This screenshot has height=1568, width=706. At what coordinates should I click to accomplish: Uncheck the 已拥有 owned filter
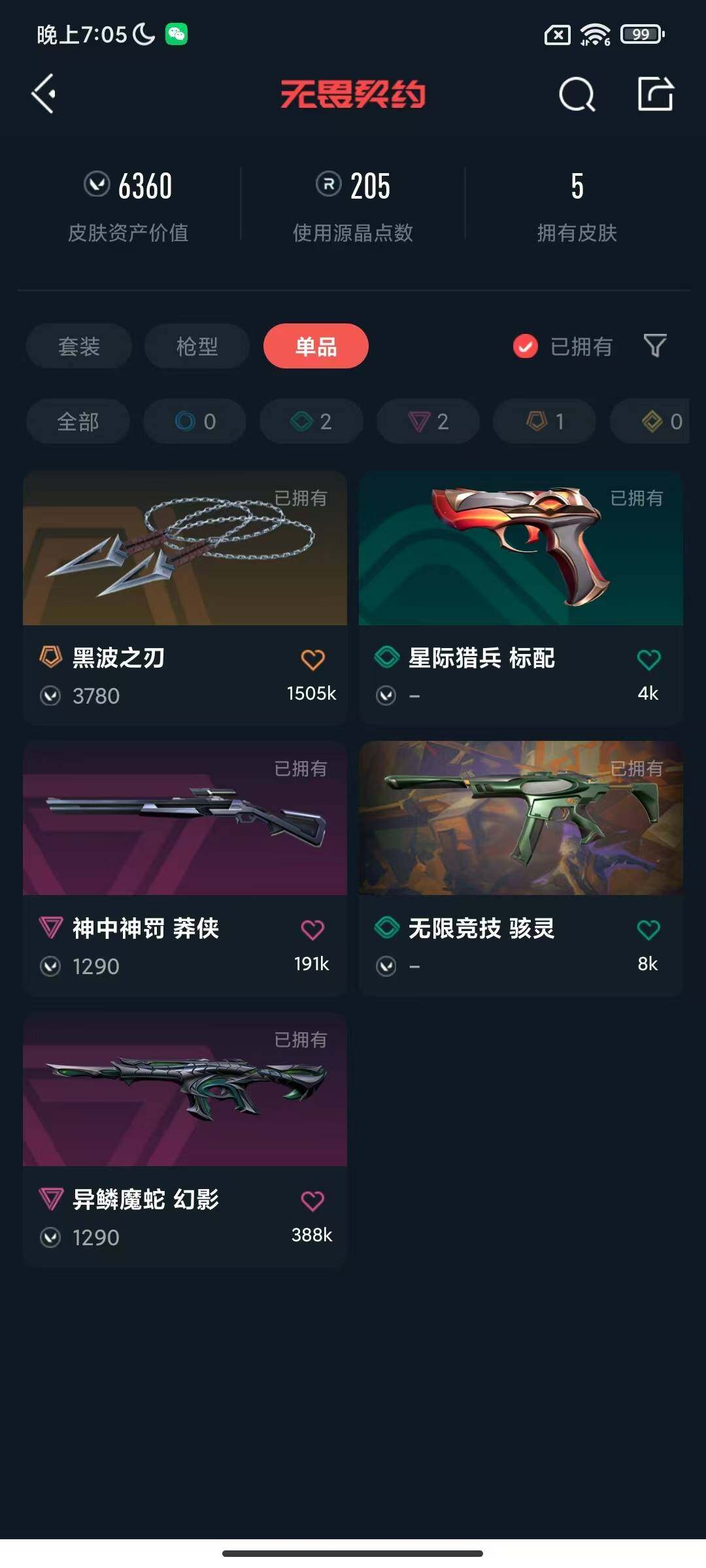[526, 346]
